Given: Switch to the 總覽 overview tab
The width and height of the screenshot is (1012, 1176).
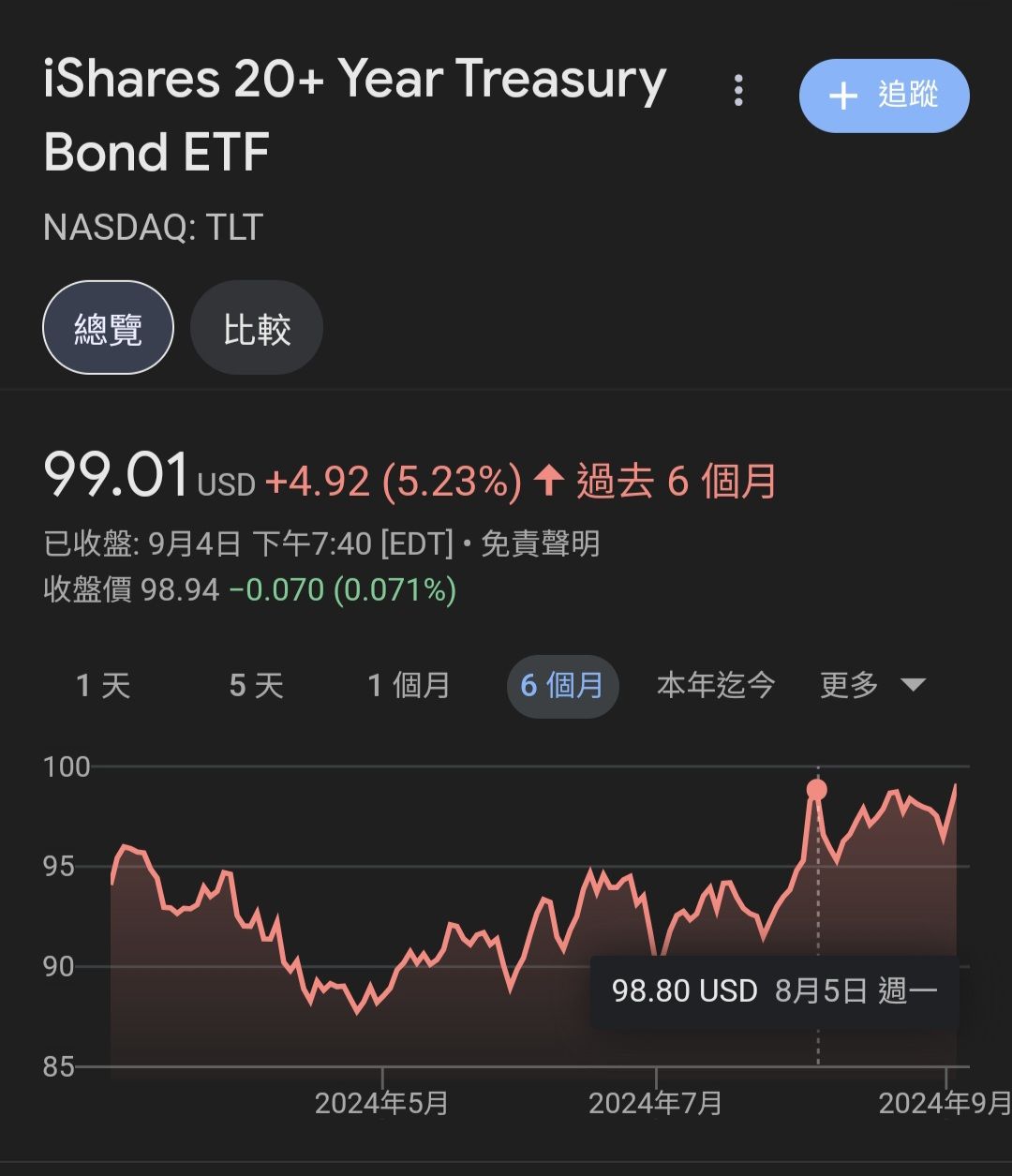Looking at the screenshot, I should pos(108,328).
